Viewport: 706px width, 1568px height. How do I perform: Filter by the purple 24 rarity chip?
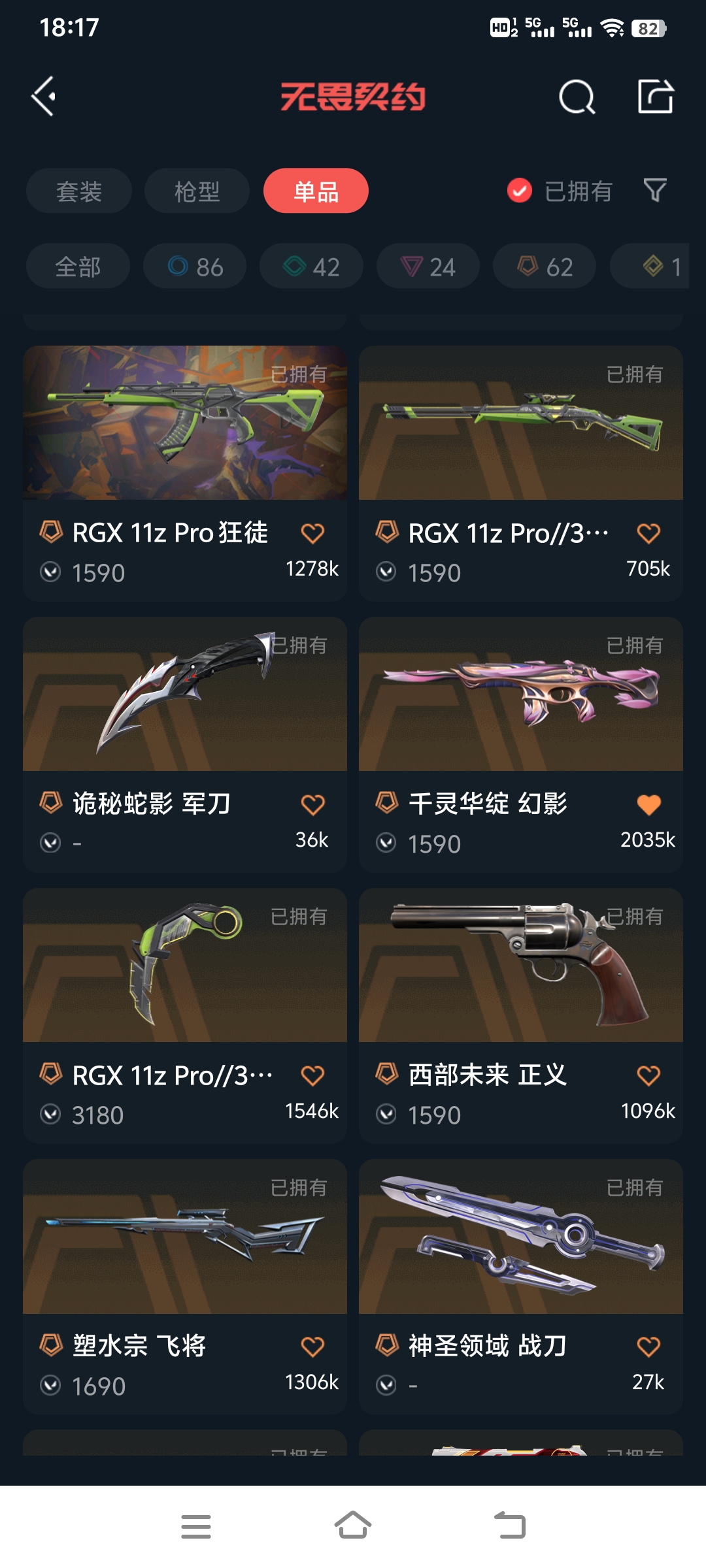pyautogui.click(x=428, y=267)
